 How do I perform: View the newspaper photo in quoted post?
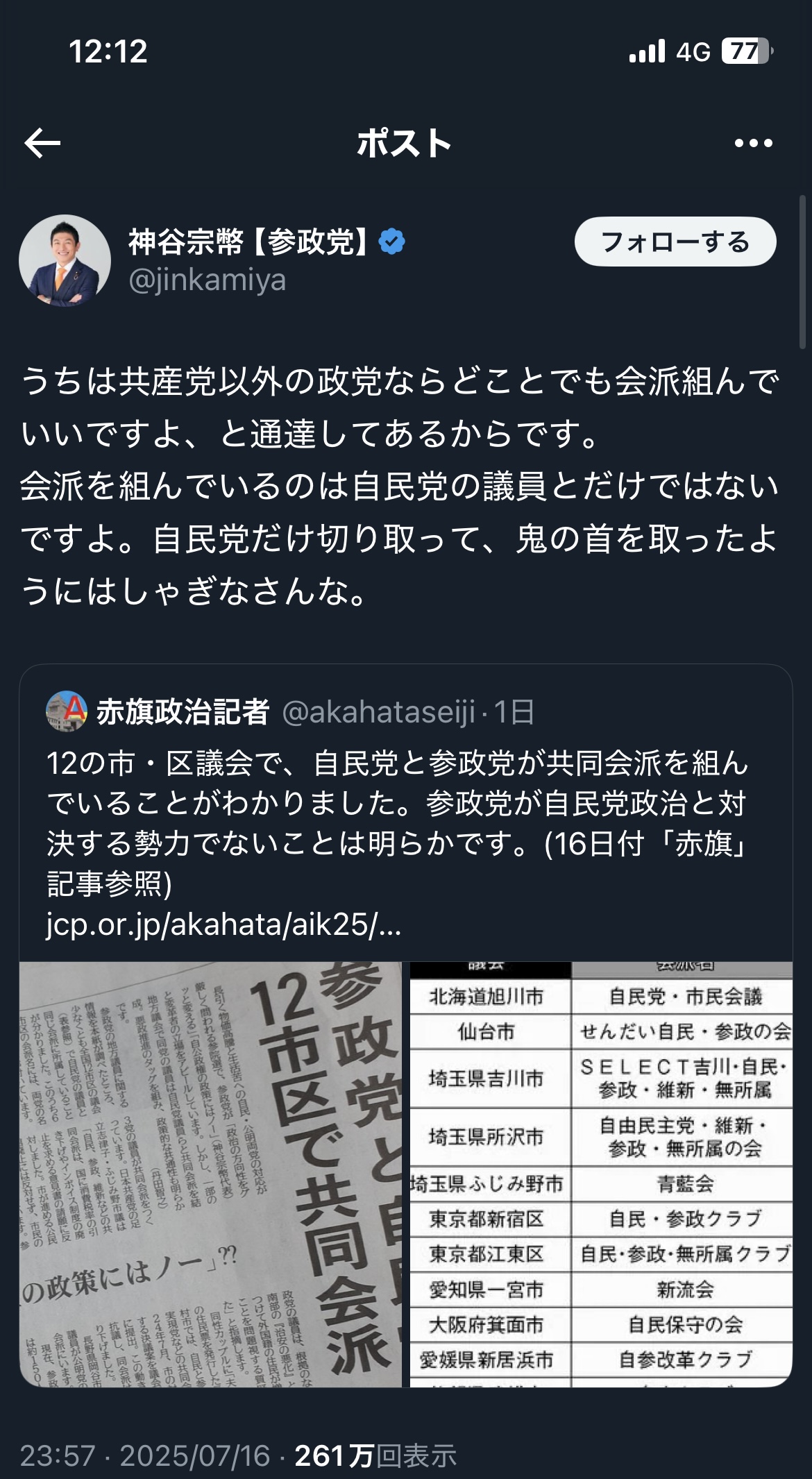211,1174
